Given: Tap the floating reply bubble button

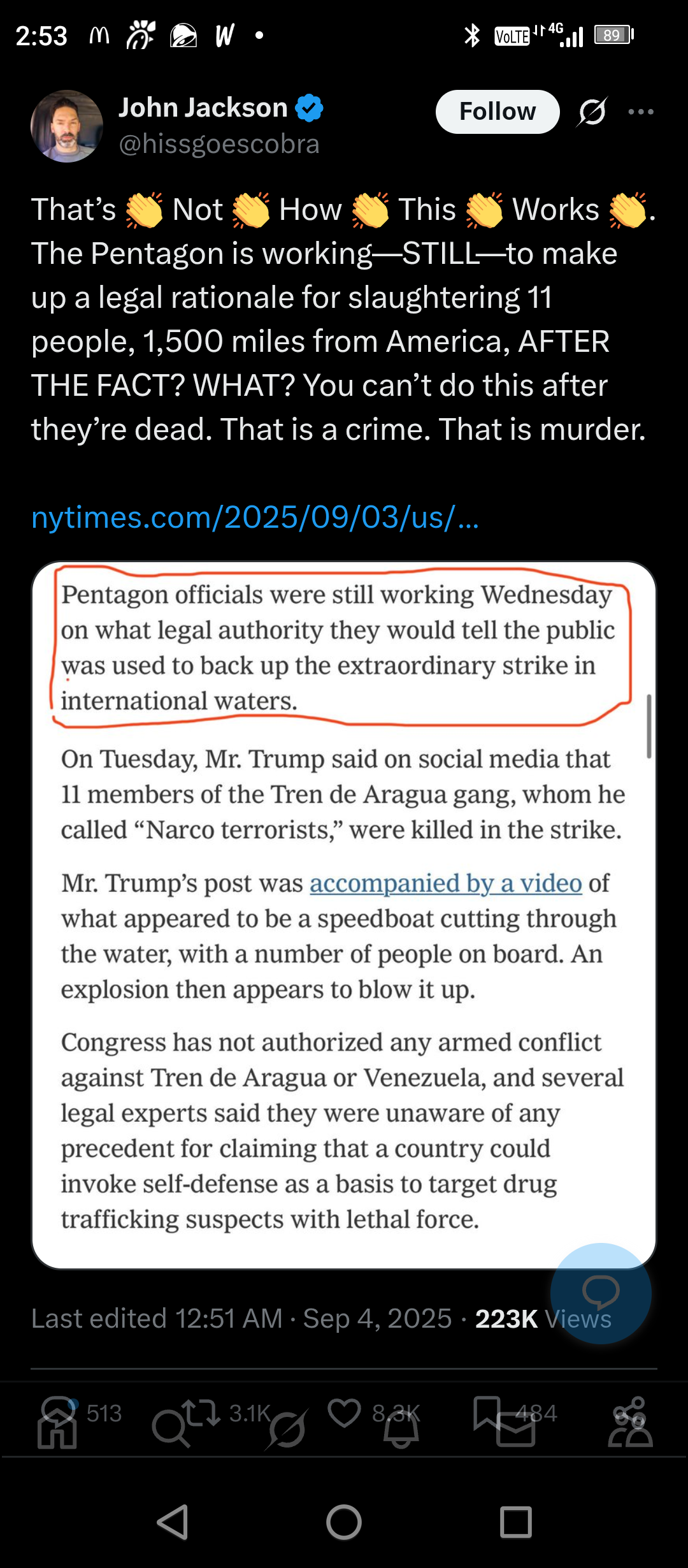Looking at the screenshot, I should click(600, 1293).
